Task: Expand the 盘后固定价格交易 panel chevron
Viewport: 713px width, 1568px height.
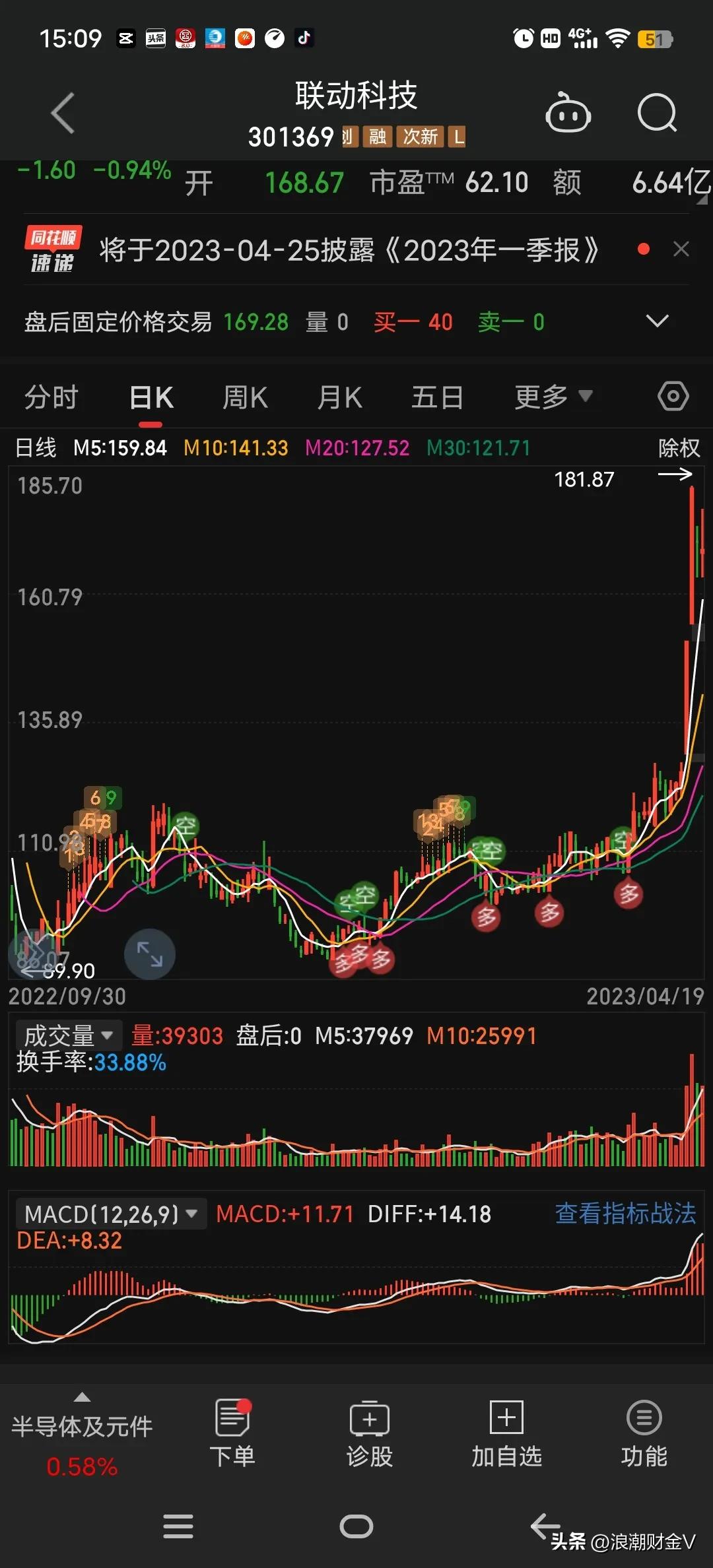Action: pos(658,321)
